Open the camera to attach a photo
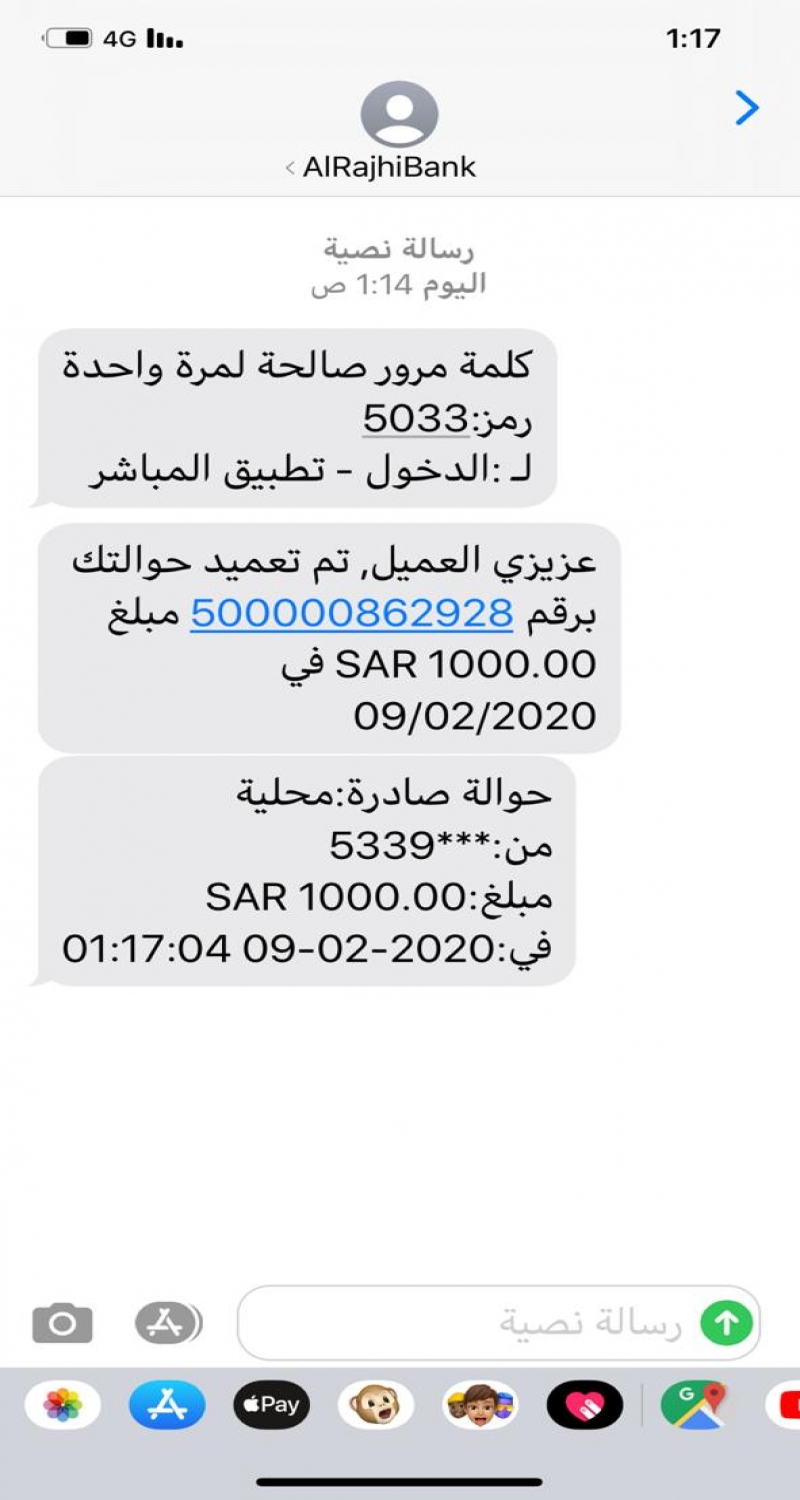 tap(62, 1324)
